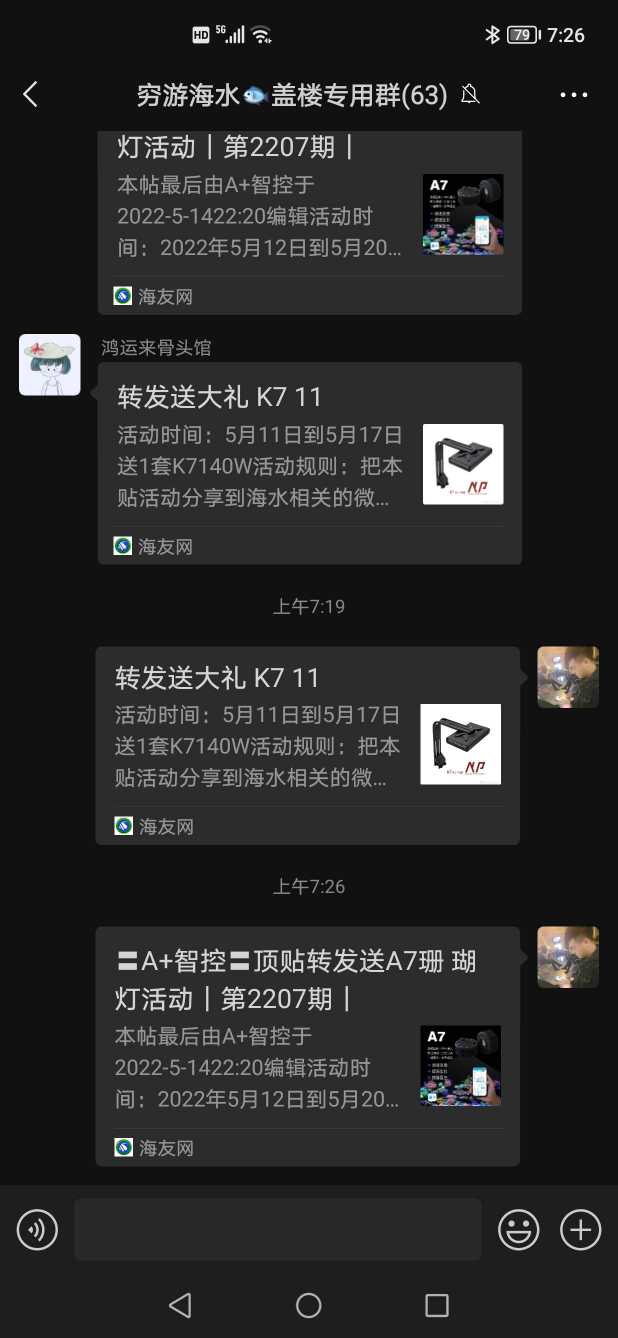This screenshot has height=1338, width=618.
Task: Open the plus attachment menu
Action: coord(580,1229)
